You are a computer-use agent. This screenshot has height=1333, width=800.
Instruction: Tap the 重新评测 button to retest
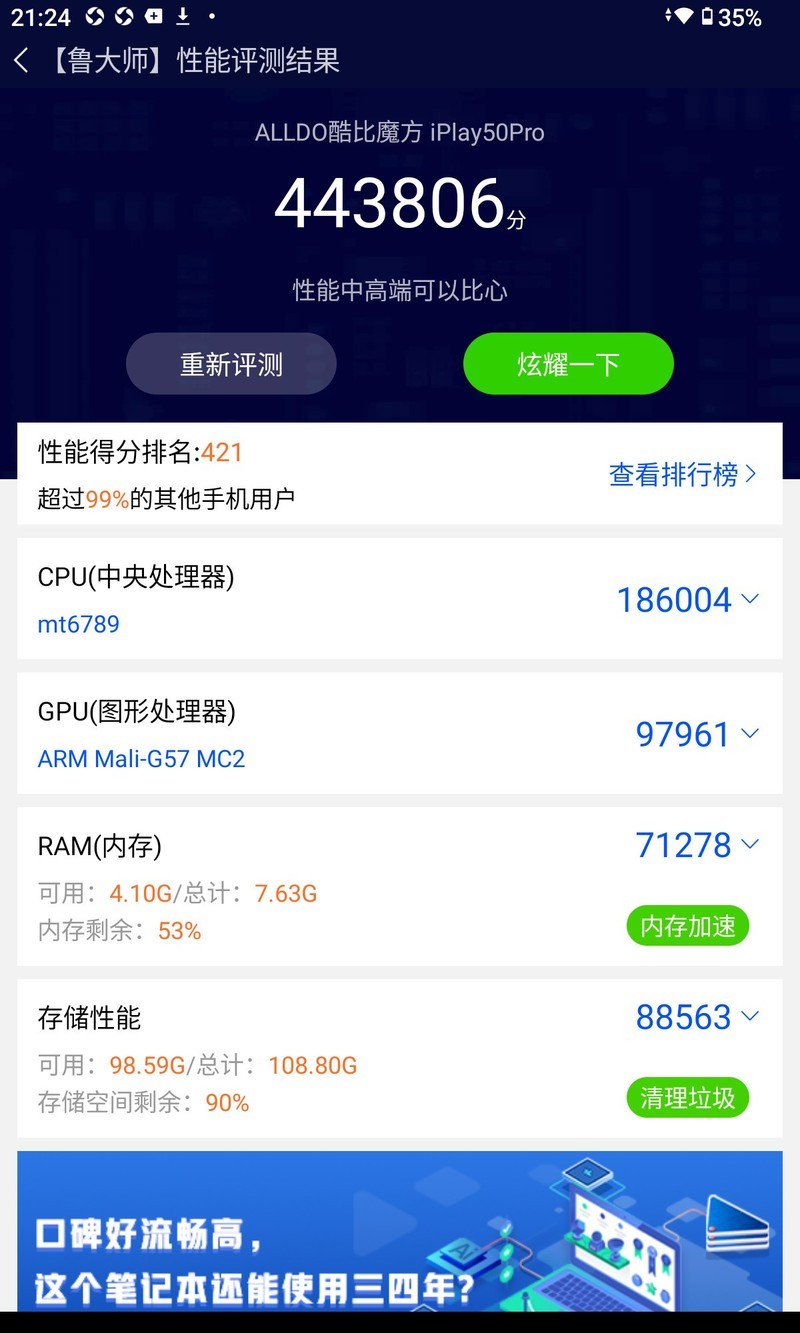point(231,364)
